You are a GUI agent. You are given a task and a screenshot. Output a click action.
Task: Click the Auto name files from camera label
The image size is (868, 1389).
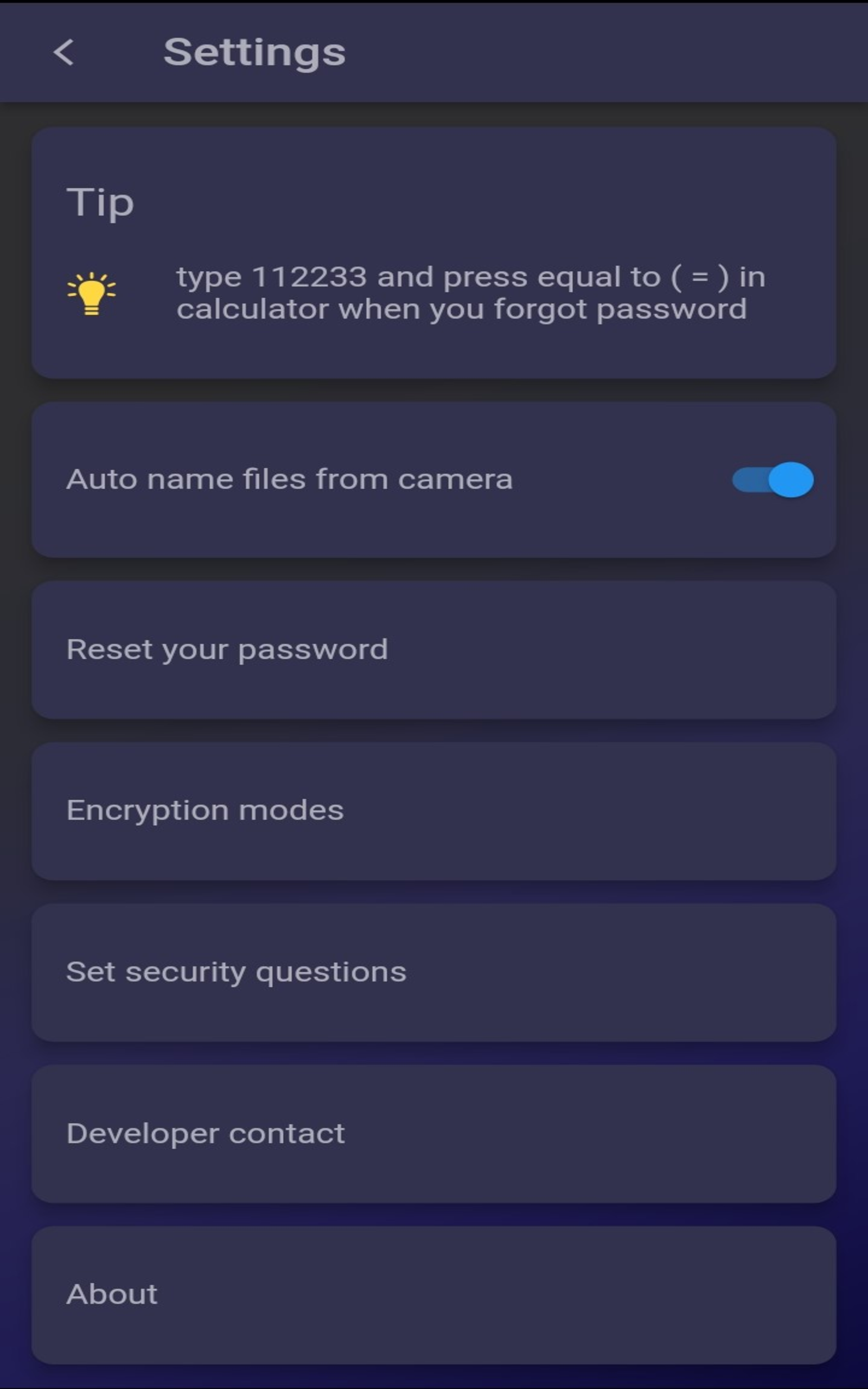[x=289, y=480]
